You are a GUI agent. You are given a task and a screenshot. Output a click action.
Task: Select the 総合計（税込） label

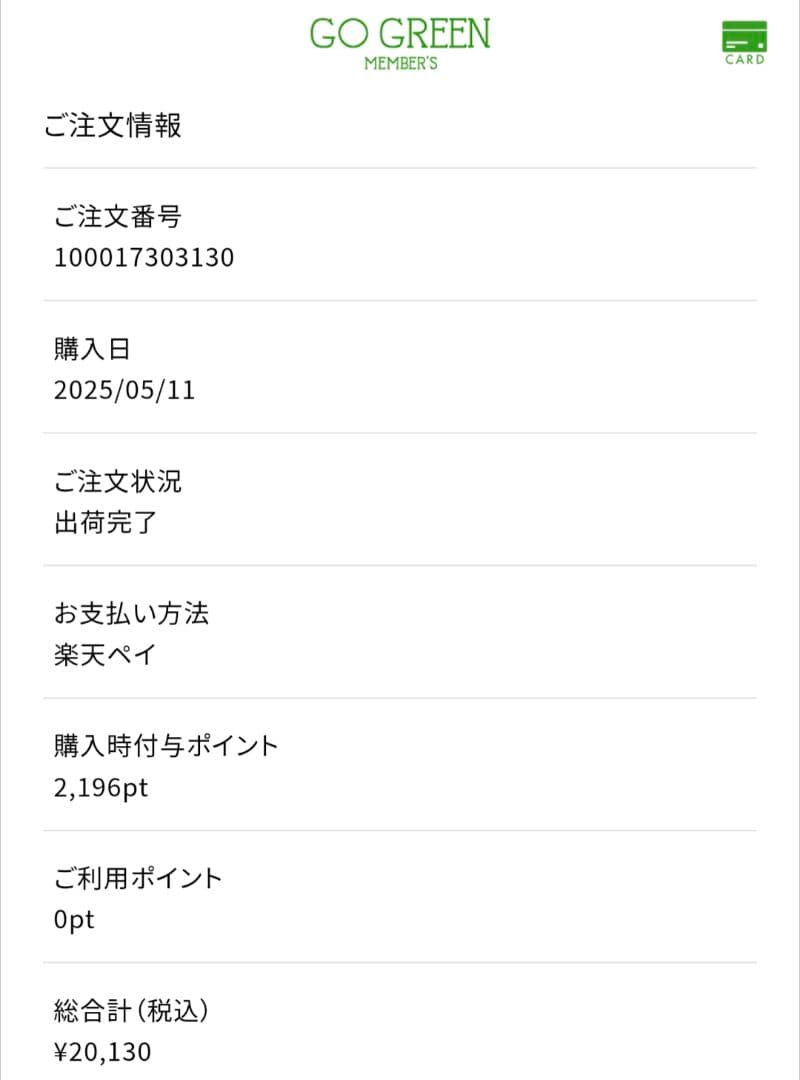click(x=132, y=1010)
